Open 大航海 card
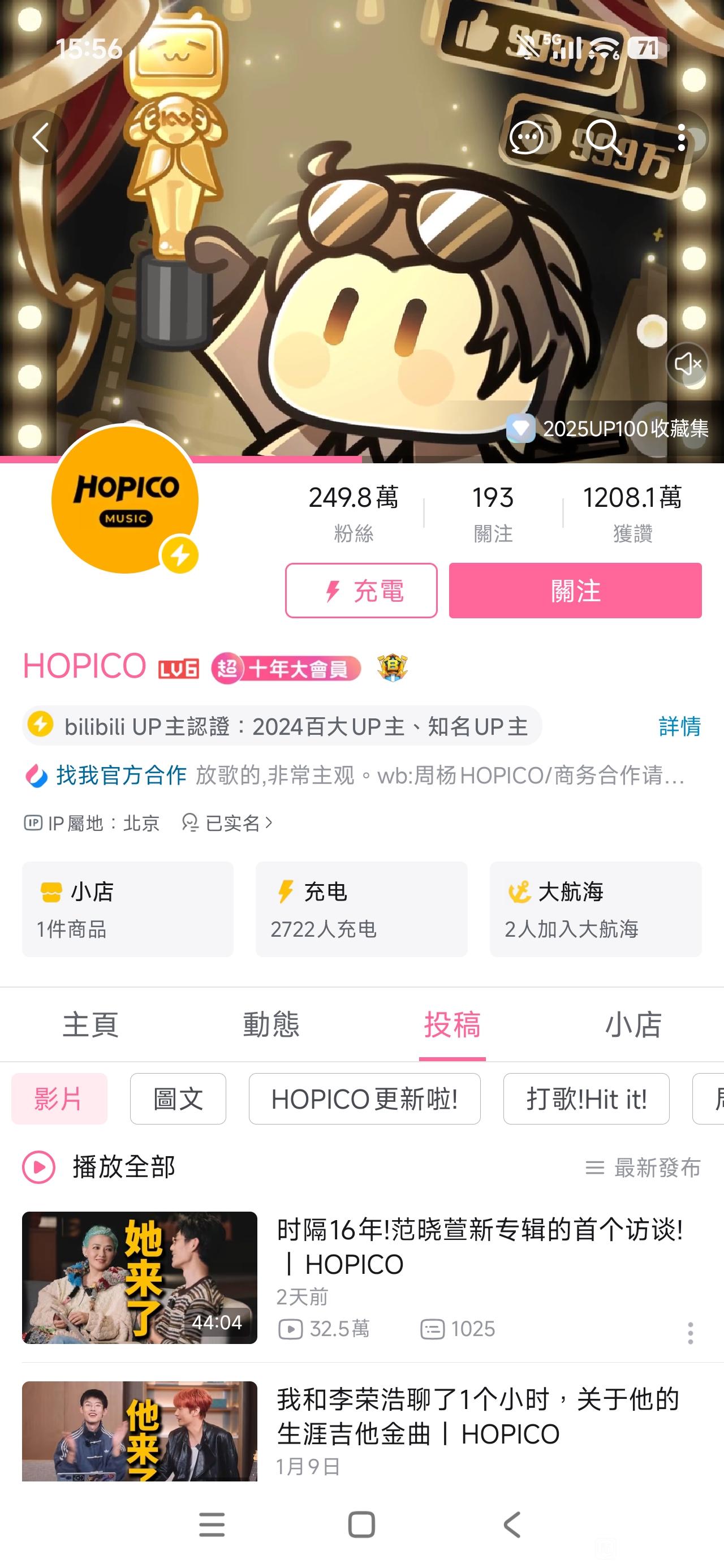This screenshot has height=1568, width=724. [596, 909]
